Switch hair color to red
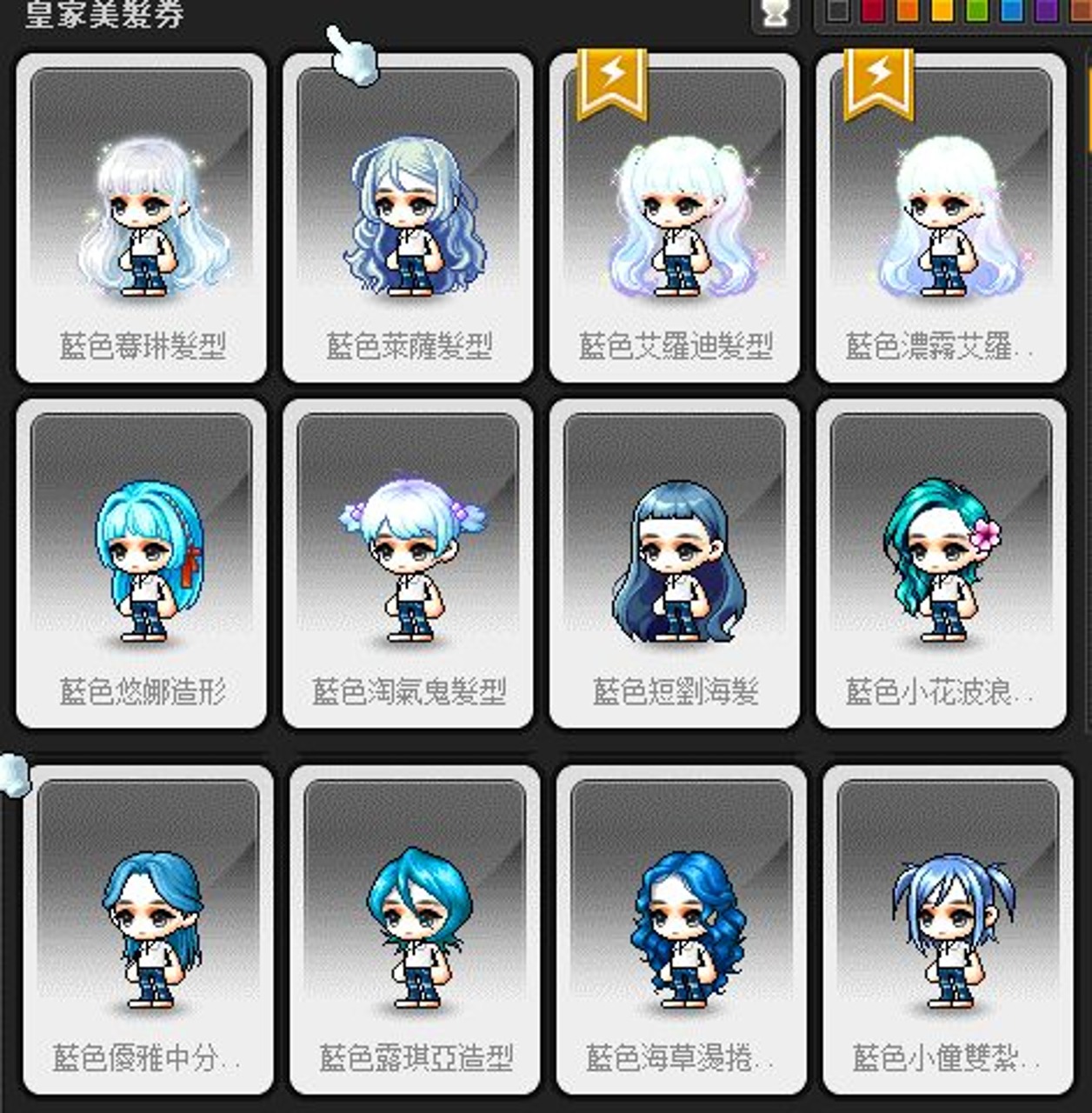The image size is (1092, 1113). click(x=872, y=10)
